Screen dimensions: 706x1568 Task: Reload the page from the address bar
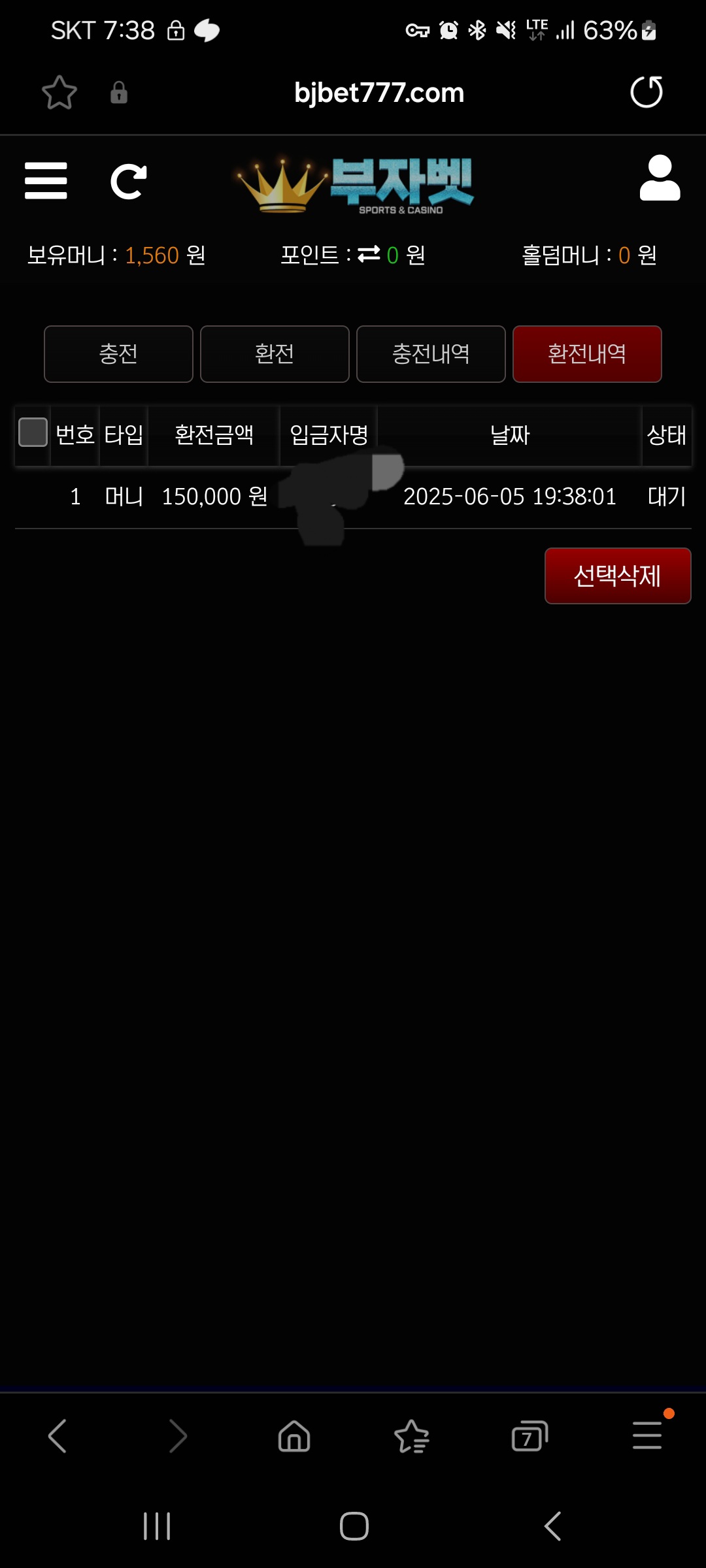(646, 92)
